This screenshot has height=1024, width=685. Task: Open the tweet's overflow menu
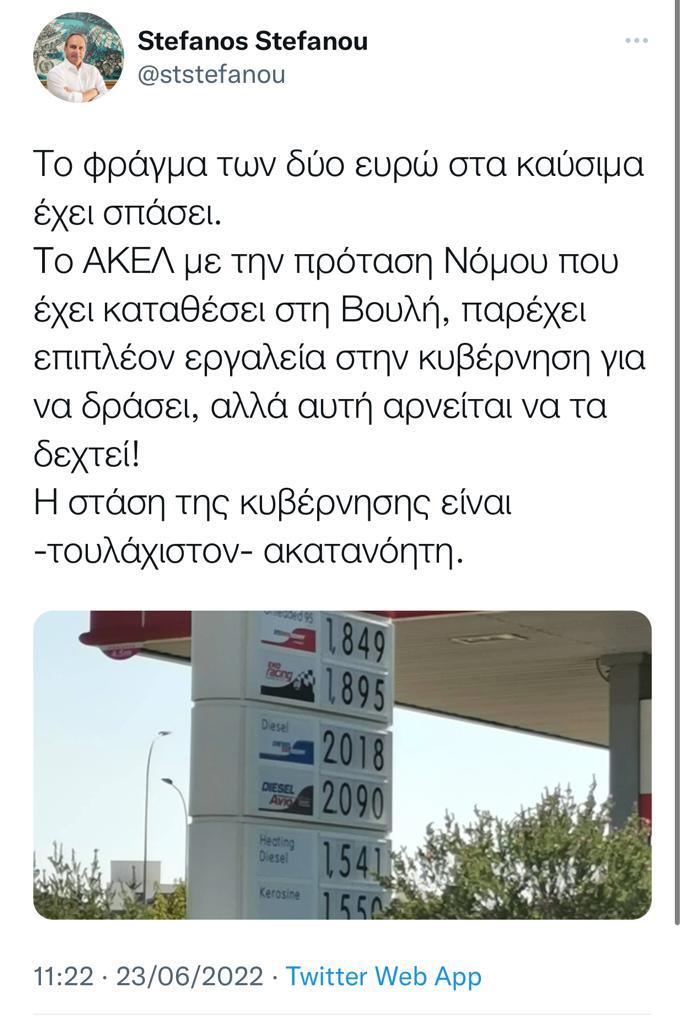coord(636,41)
